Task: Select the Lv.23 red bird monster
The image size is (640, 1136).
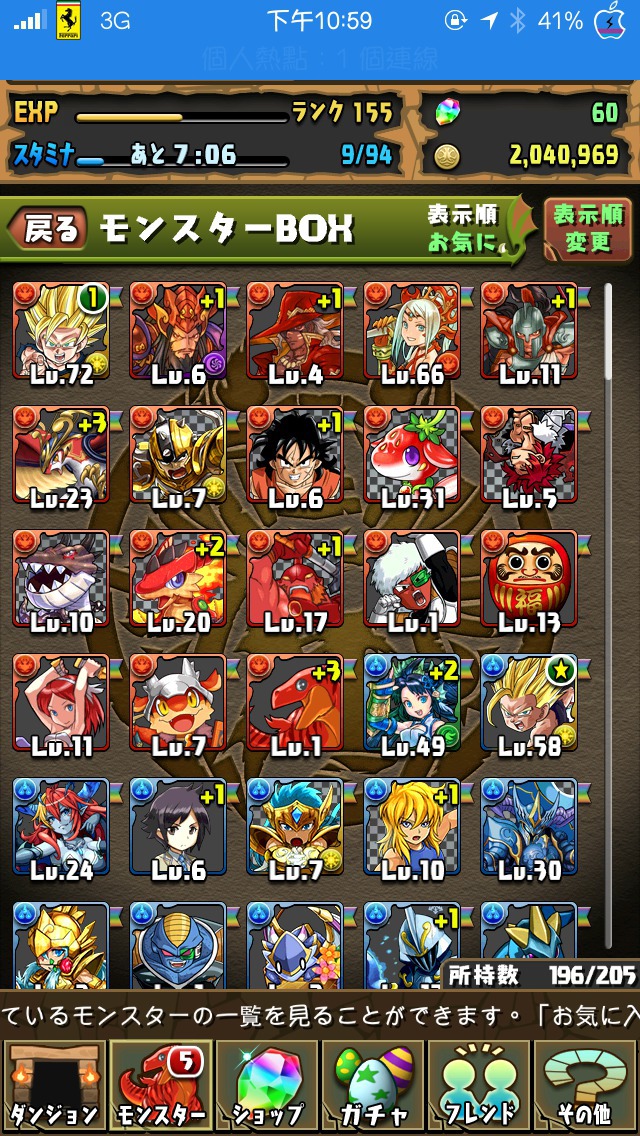Action: pos(61,455)
